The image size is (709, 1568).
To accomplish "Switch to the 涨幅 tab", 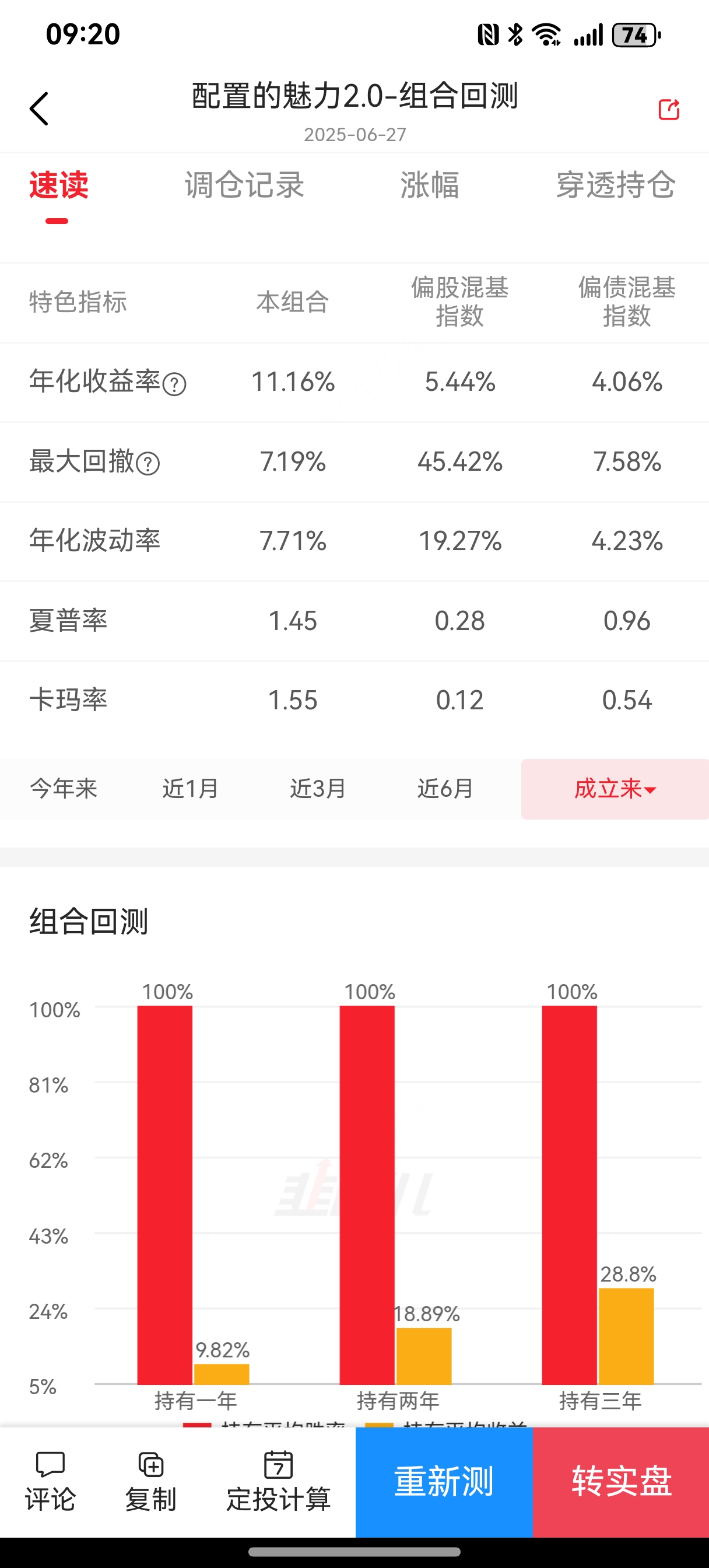I will click(x=430, y=185).
